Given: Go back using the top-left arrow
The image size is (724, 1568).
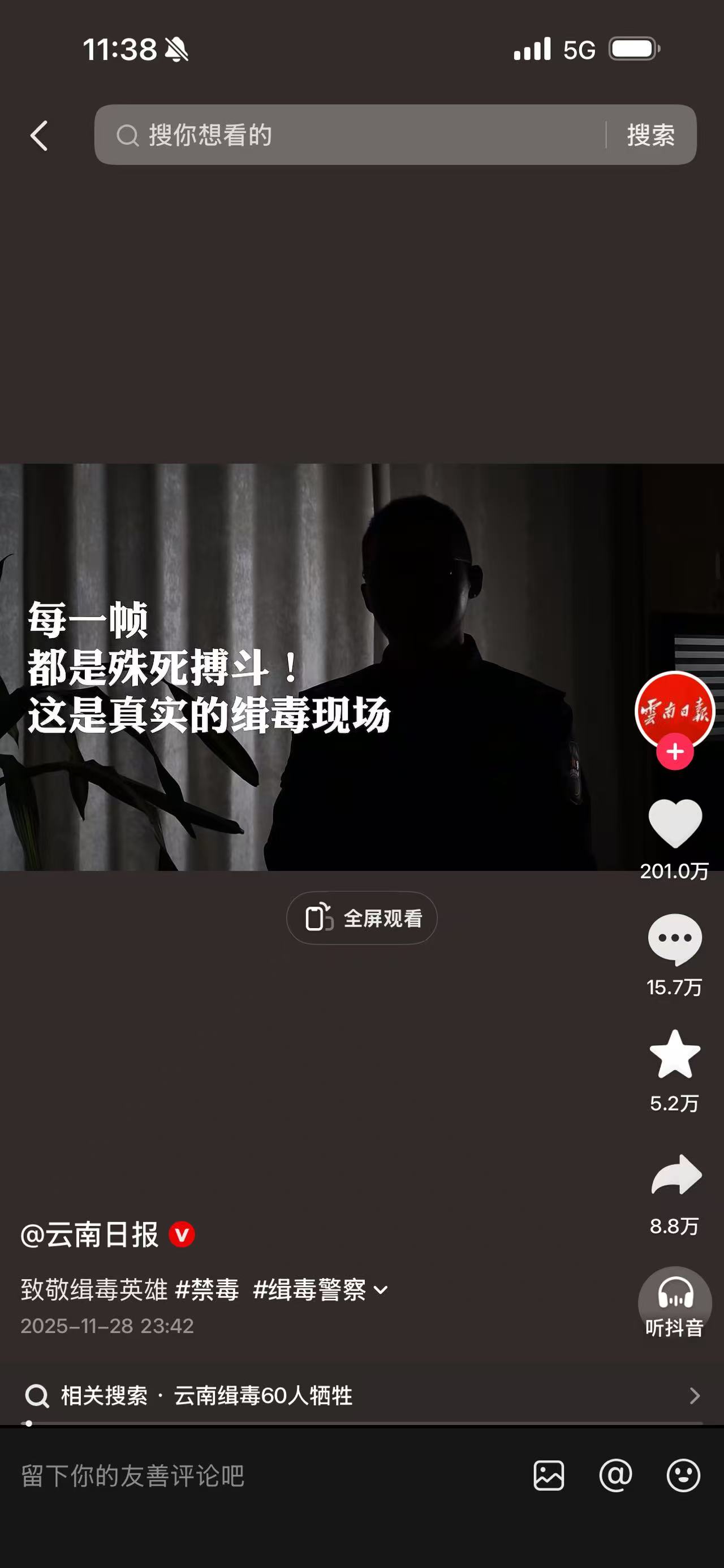Looking at the screenshot, I should coord(39,135).
